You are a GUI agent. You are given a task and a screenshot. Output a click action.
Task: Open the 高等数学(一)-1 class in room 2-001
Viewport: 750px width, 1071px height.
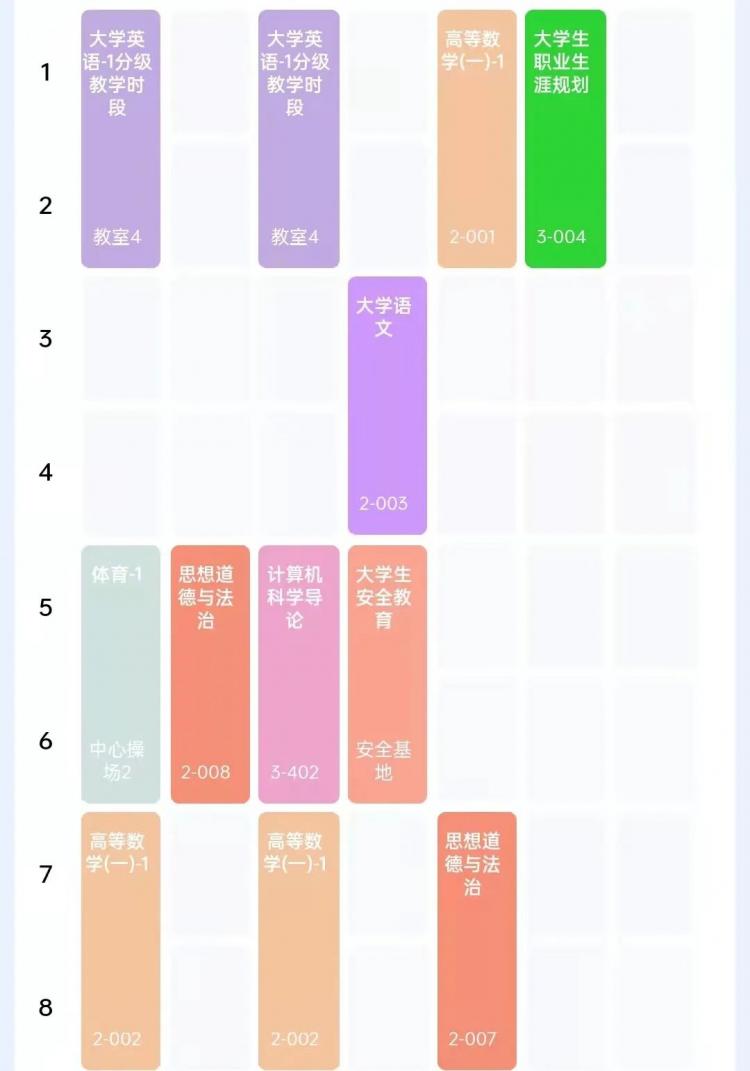coord(477,139)
